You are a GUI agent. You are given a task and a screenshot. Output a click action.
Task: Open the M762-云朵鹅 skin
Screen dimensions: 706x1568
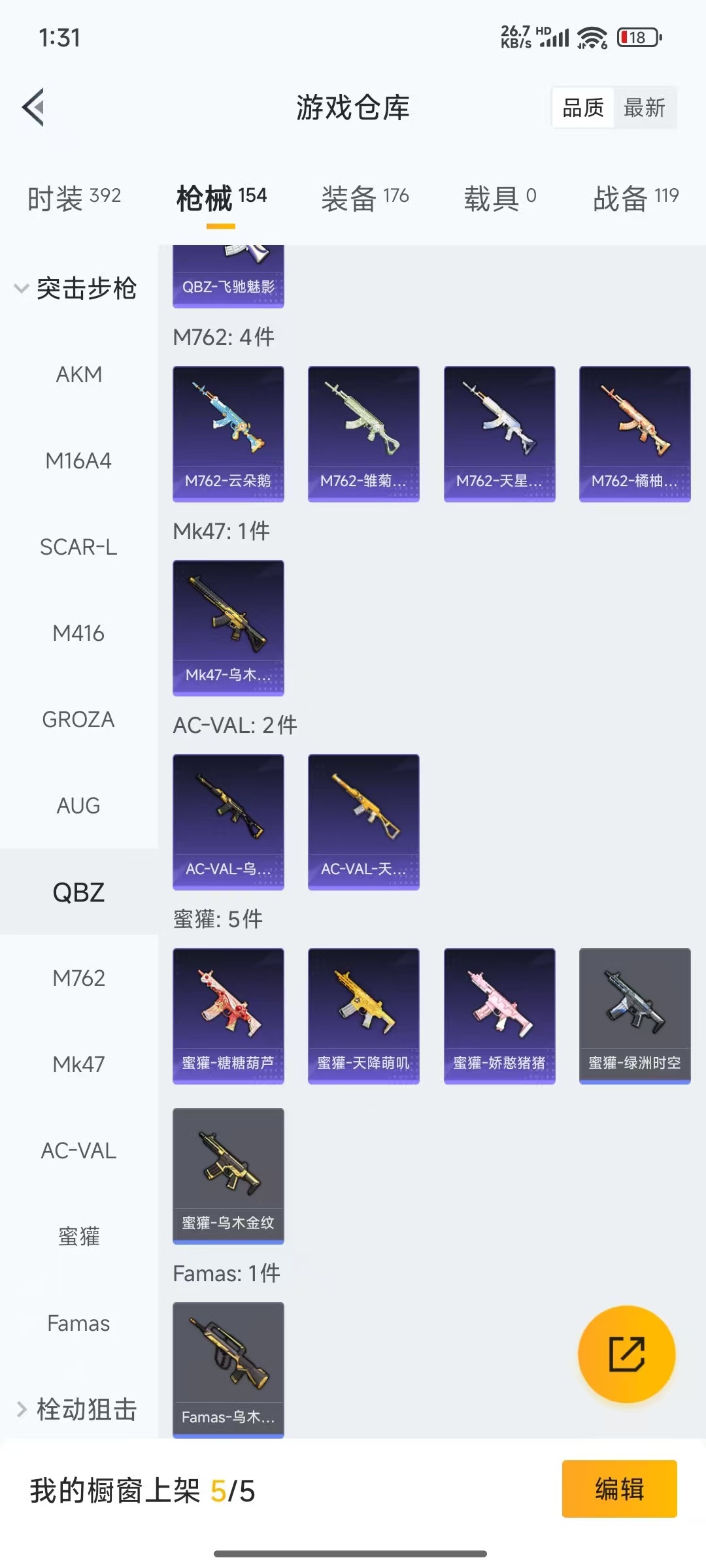pyautogui.click(x=228, y=434)
